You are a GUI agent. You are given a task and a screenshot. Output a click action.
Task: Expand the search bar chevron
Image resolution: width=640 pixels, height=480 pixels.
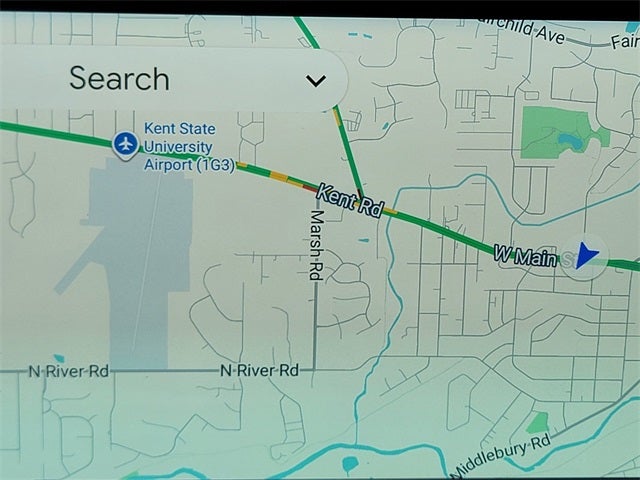point(316,80)
